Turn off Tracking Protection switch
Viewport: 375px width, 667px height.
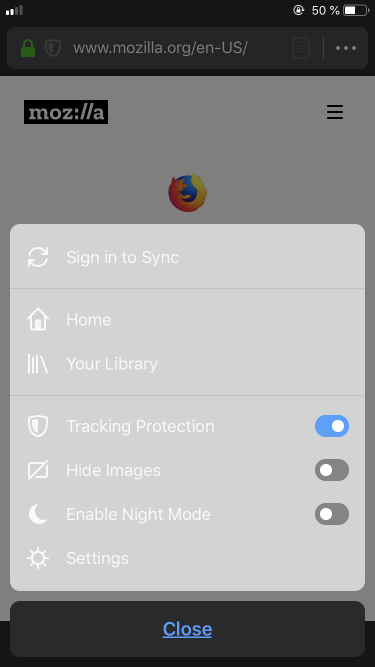332,426
